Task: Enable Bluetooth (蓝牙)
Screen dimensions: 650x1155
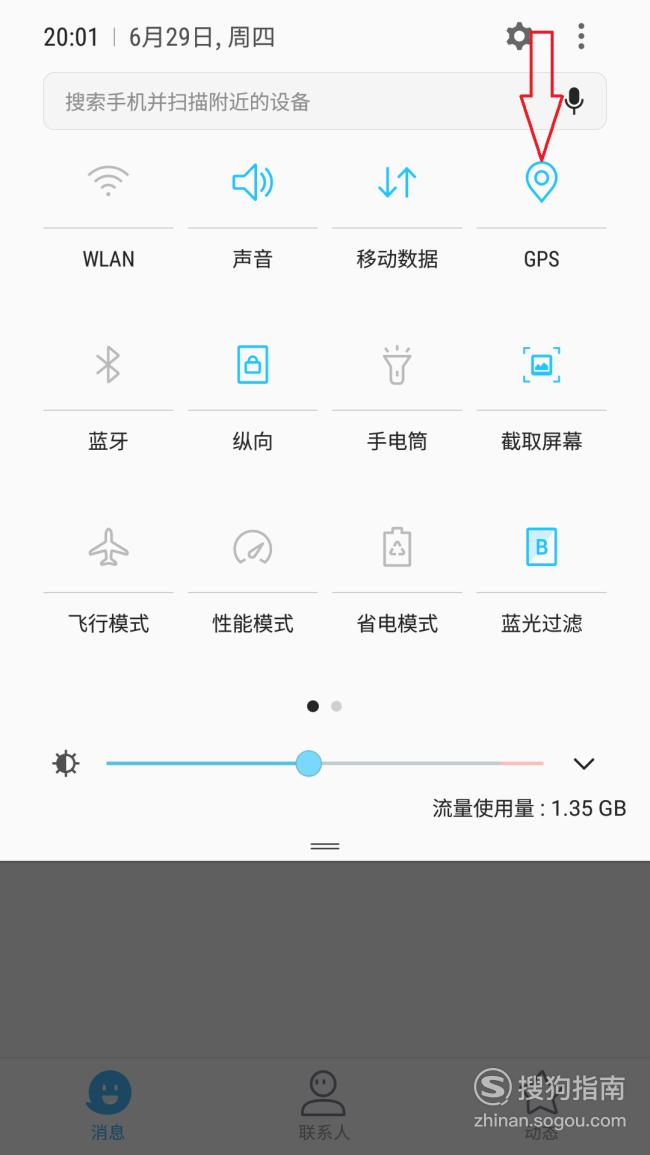Action: 108,365
